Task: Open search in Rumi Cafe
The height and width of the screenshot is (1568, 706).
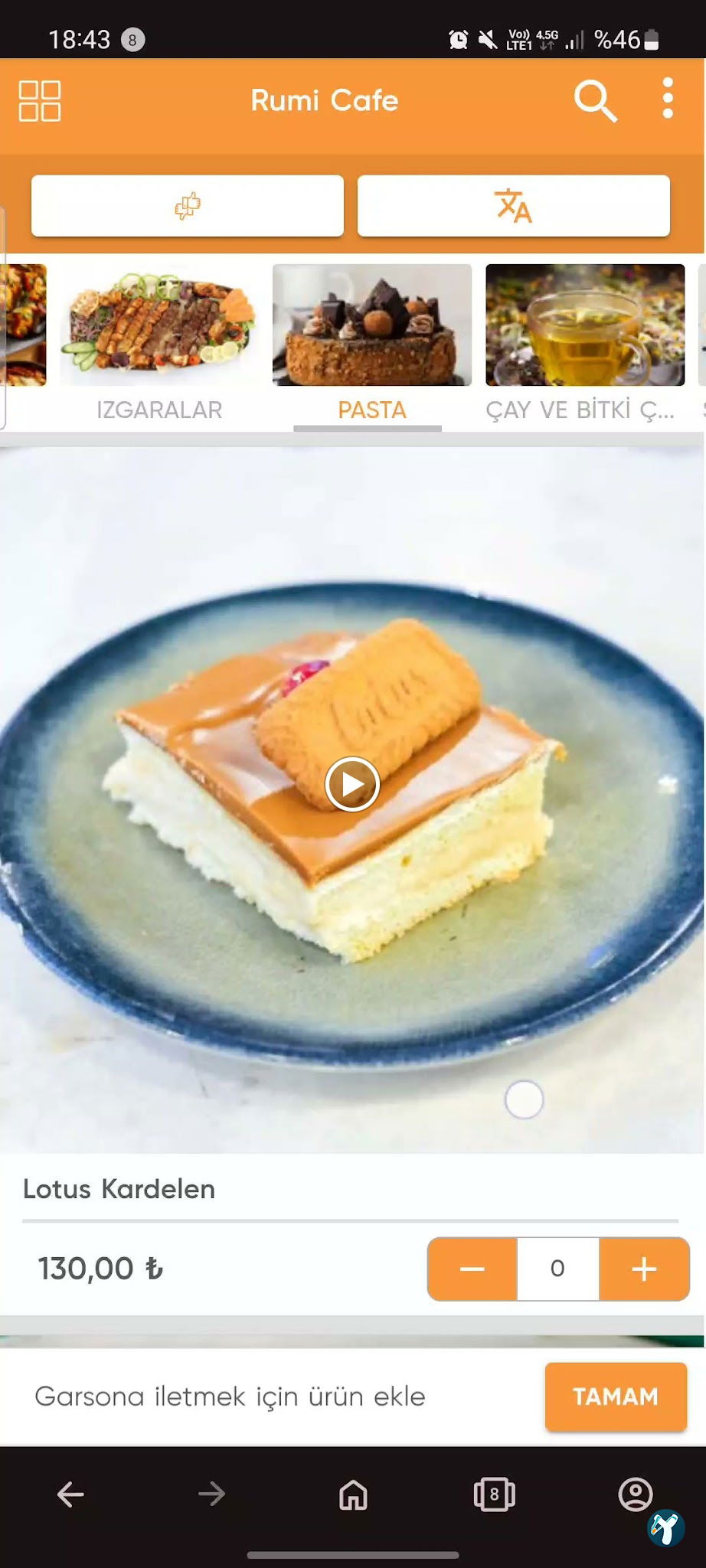Action: 595,100
